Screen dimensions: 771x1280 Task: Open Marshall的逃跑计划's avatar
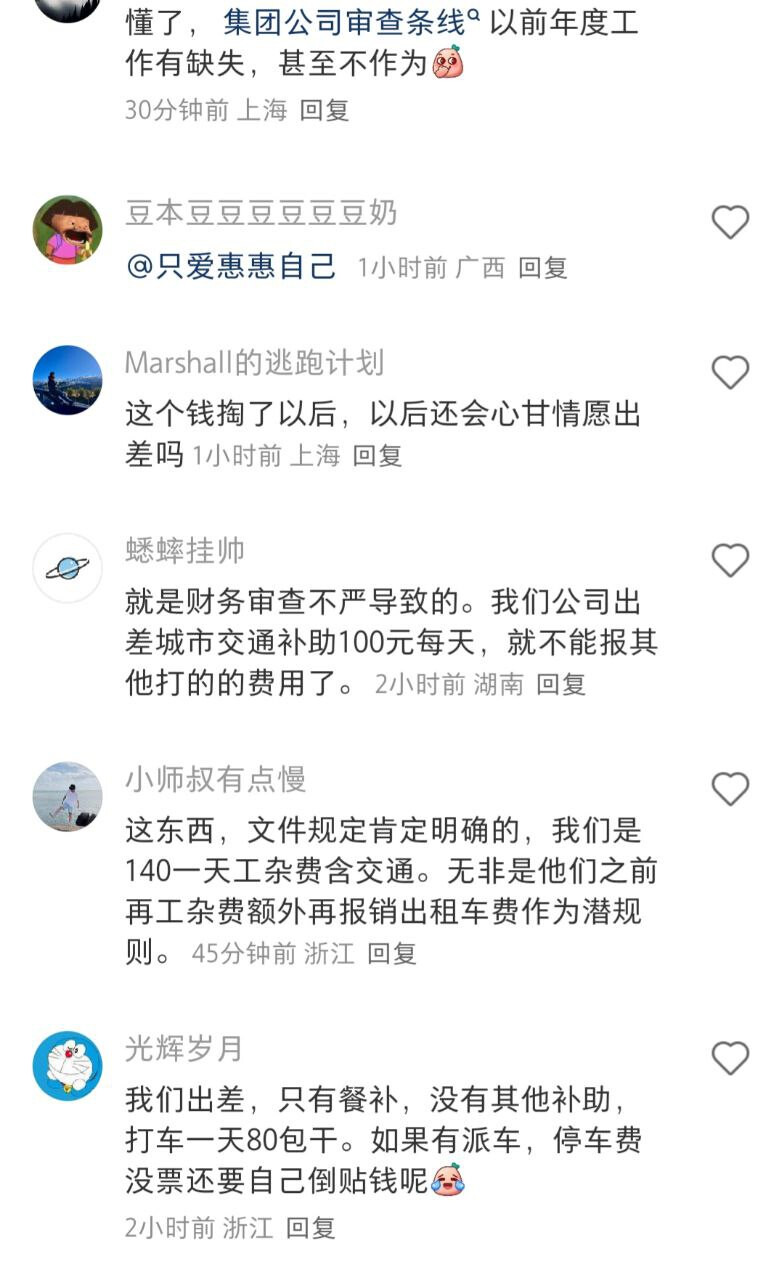pyautogui.click(x=68, y=380)
